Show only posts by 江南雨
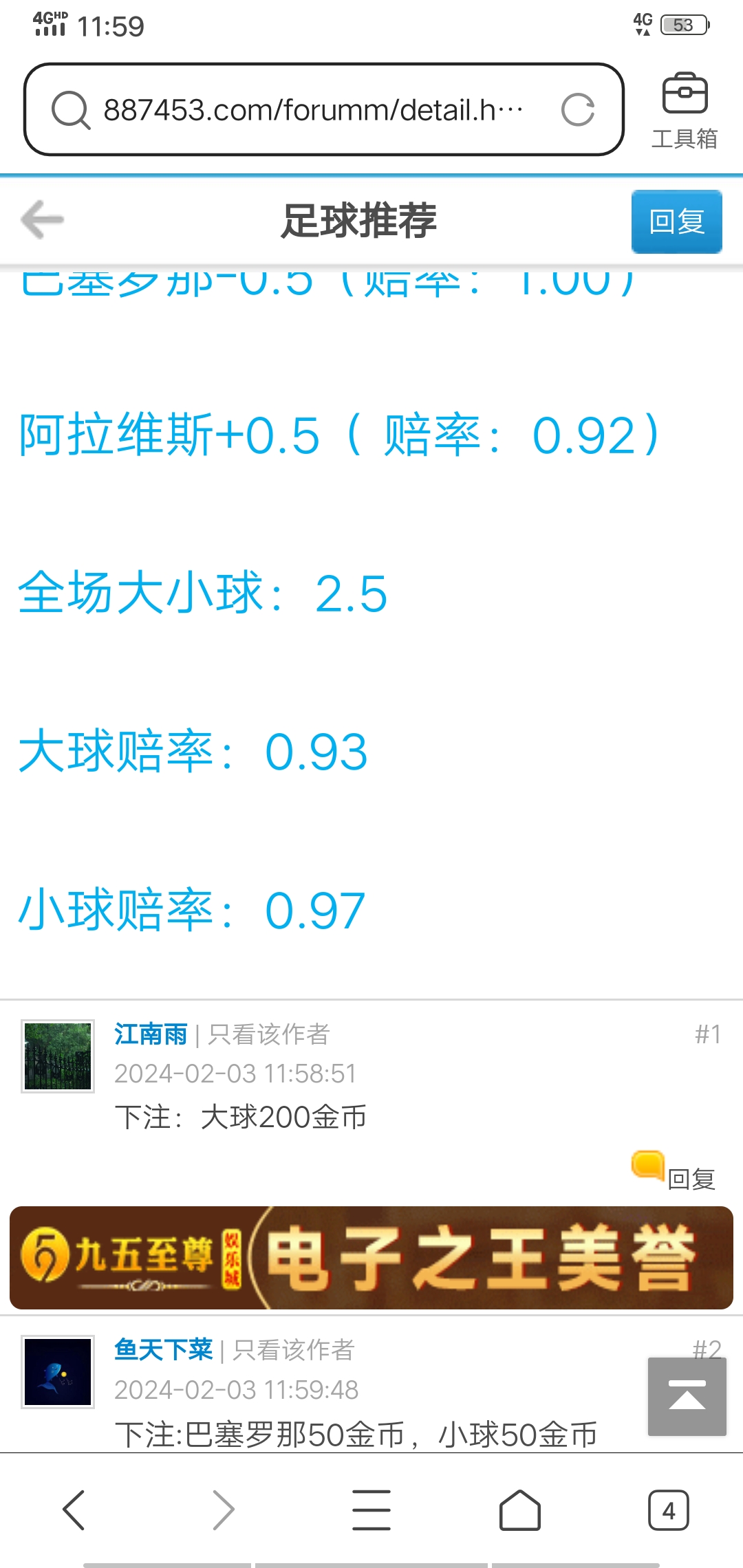Image resolution: width=743 pixels, height=1568 pixels. click(269, 1034)
